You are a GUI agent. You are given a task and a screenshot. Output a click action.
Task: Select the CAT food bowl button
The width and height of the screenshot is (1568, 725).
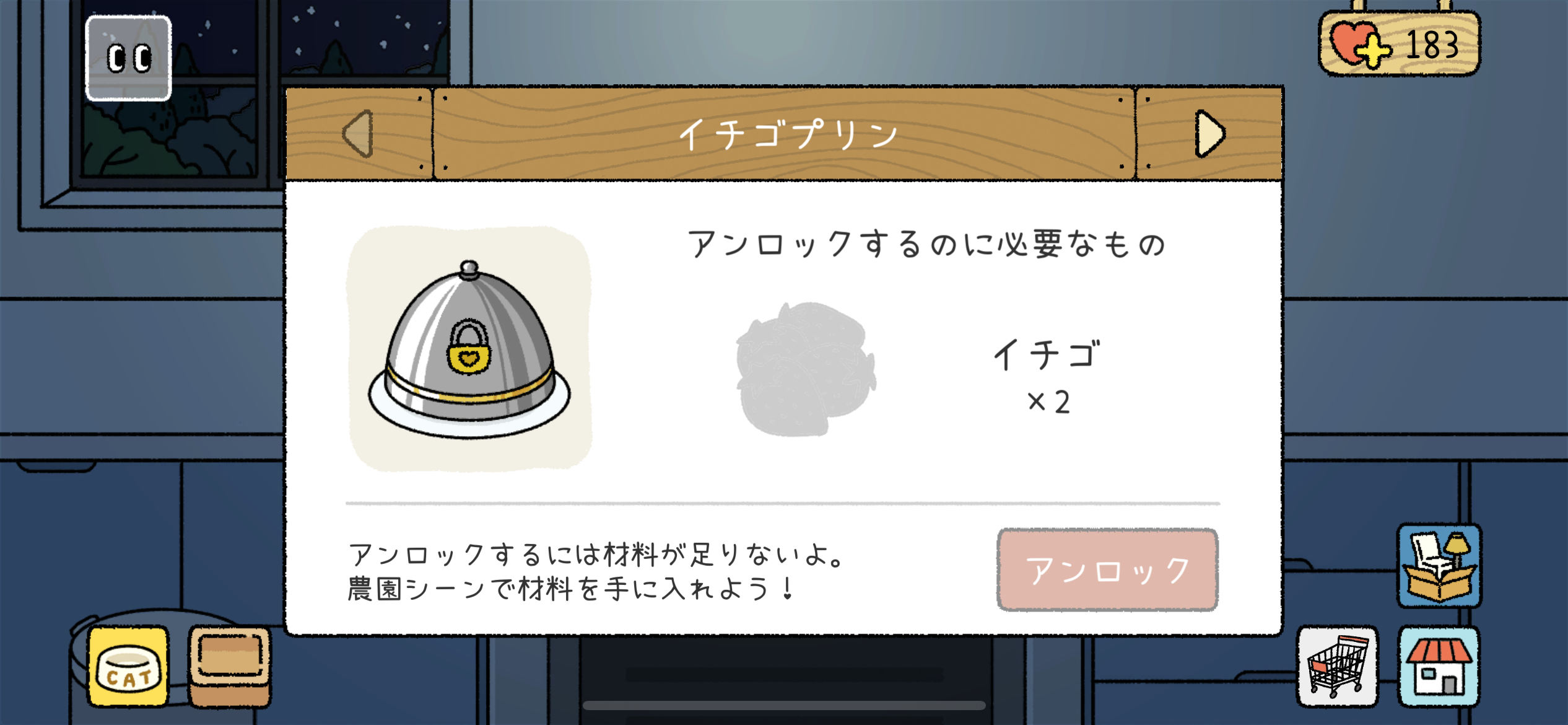click(x=128, y=666)
